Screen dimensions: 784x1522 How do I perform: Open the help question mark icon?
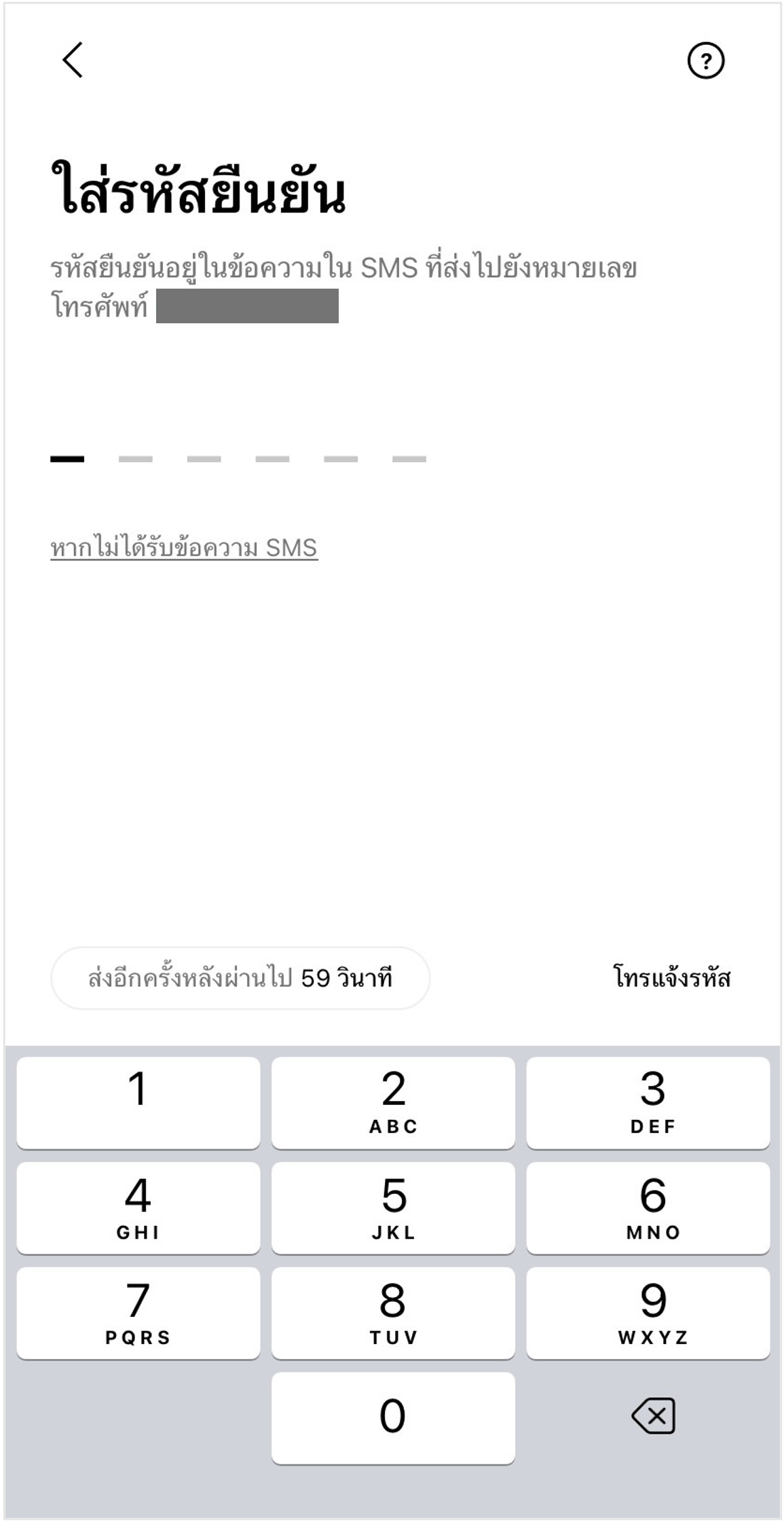click(706, 61)
